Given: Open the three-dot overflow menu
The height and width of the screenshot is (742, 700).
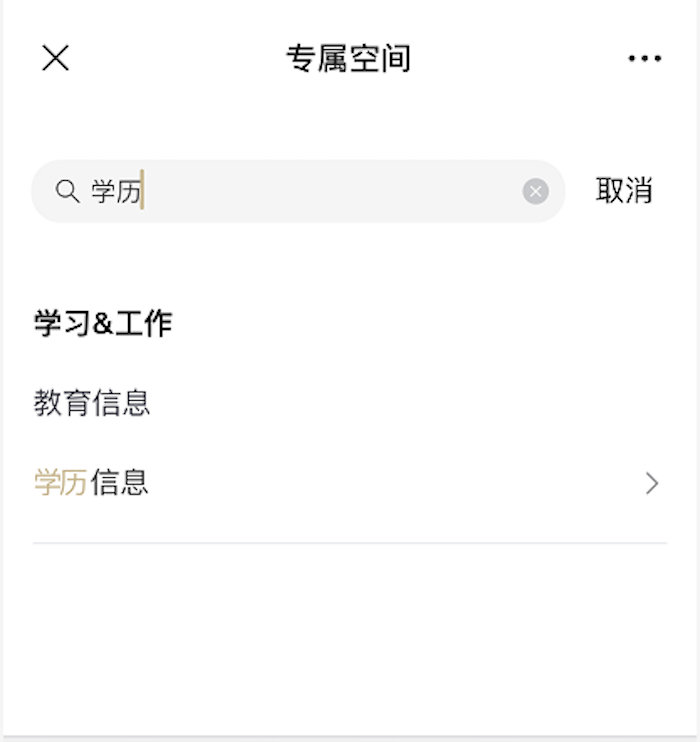Looking at the screenshot, I should coord(644,58).
